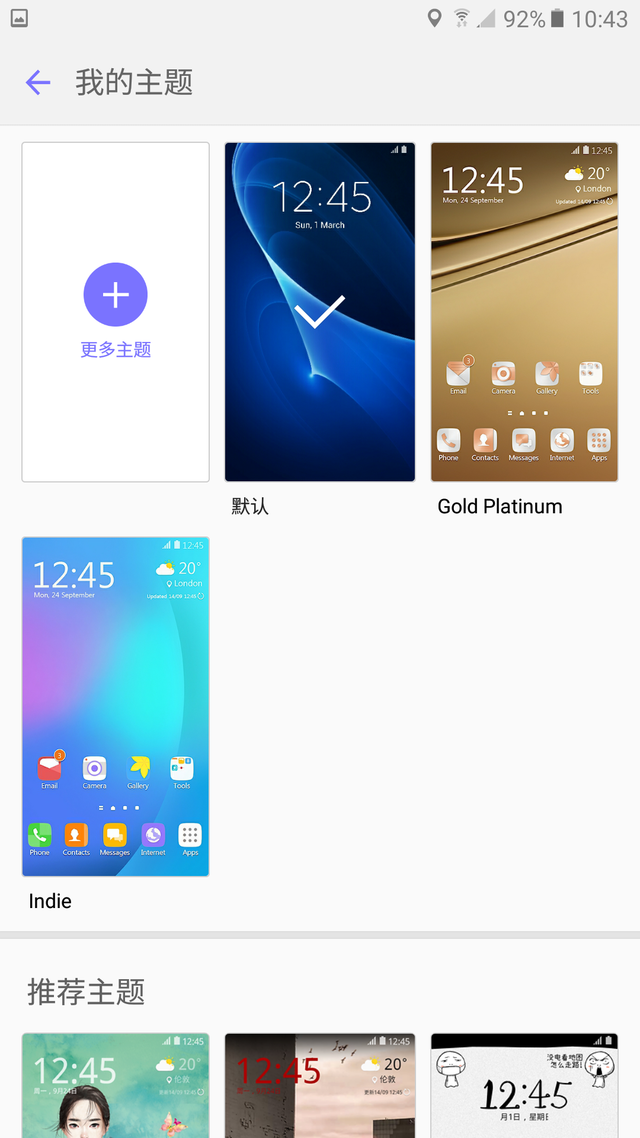Open the black-and-white cartoon recommended theme
The width and height of the screenshot is (640, 1138).
(524, 1086)
